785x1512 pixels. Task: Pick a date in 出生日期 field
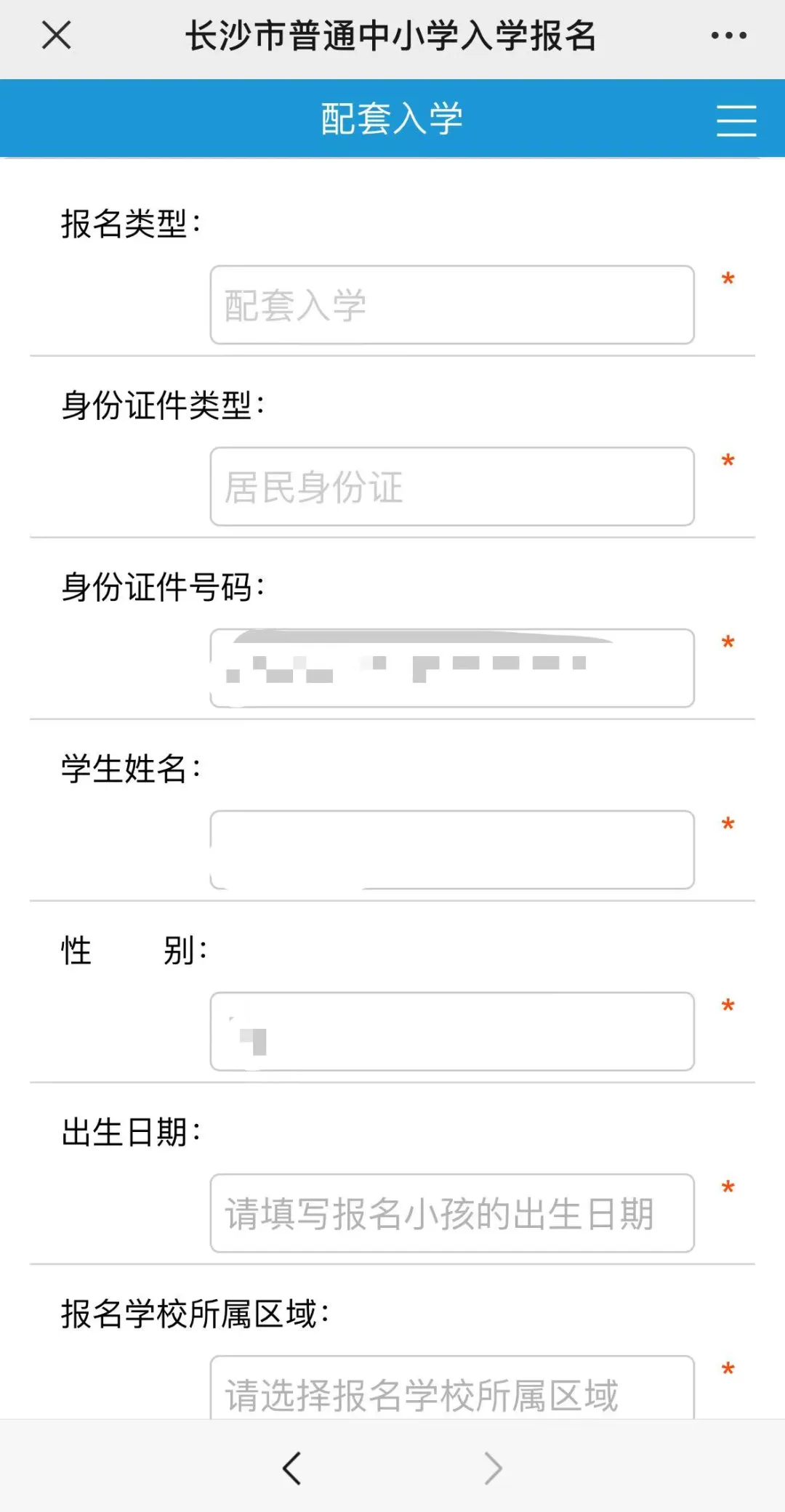coord(452,1213)
